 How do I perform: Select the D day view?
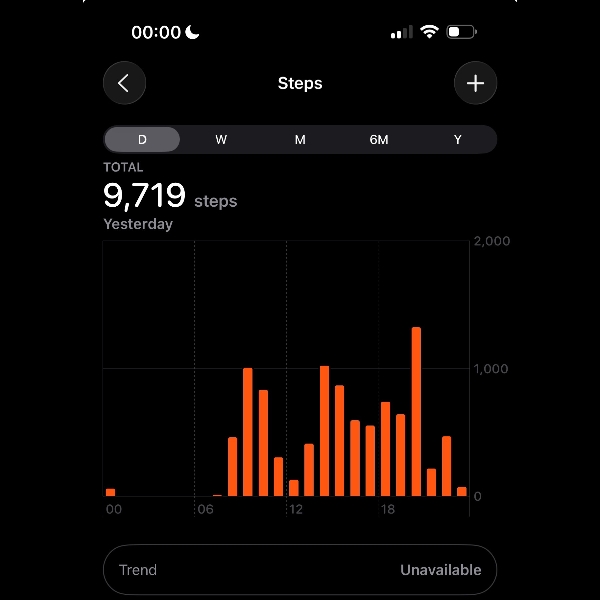142,140
